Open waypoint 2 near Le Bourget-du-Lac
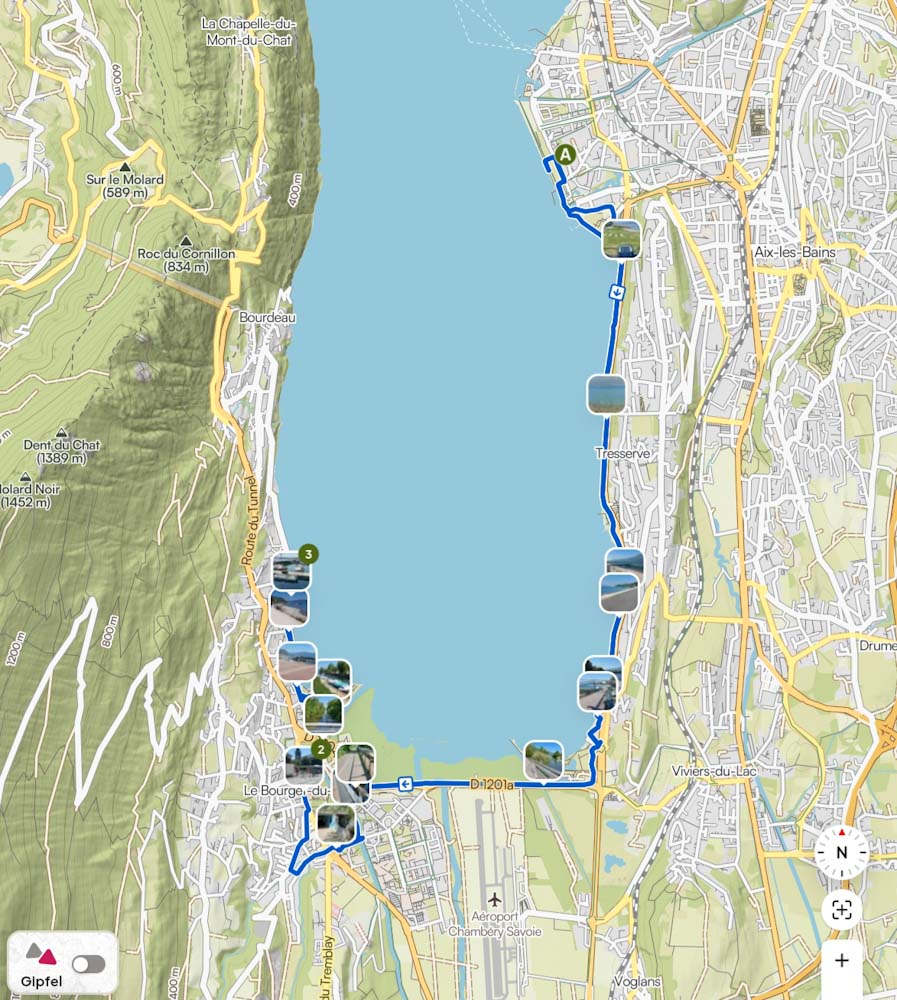The image size is (897, 1000). pos(321,748)
